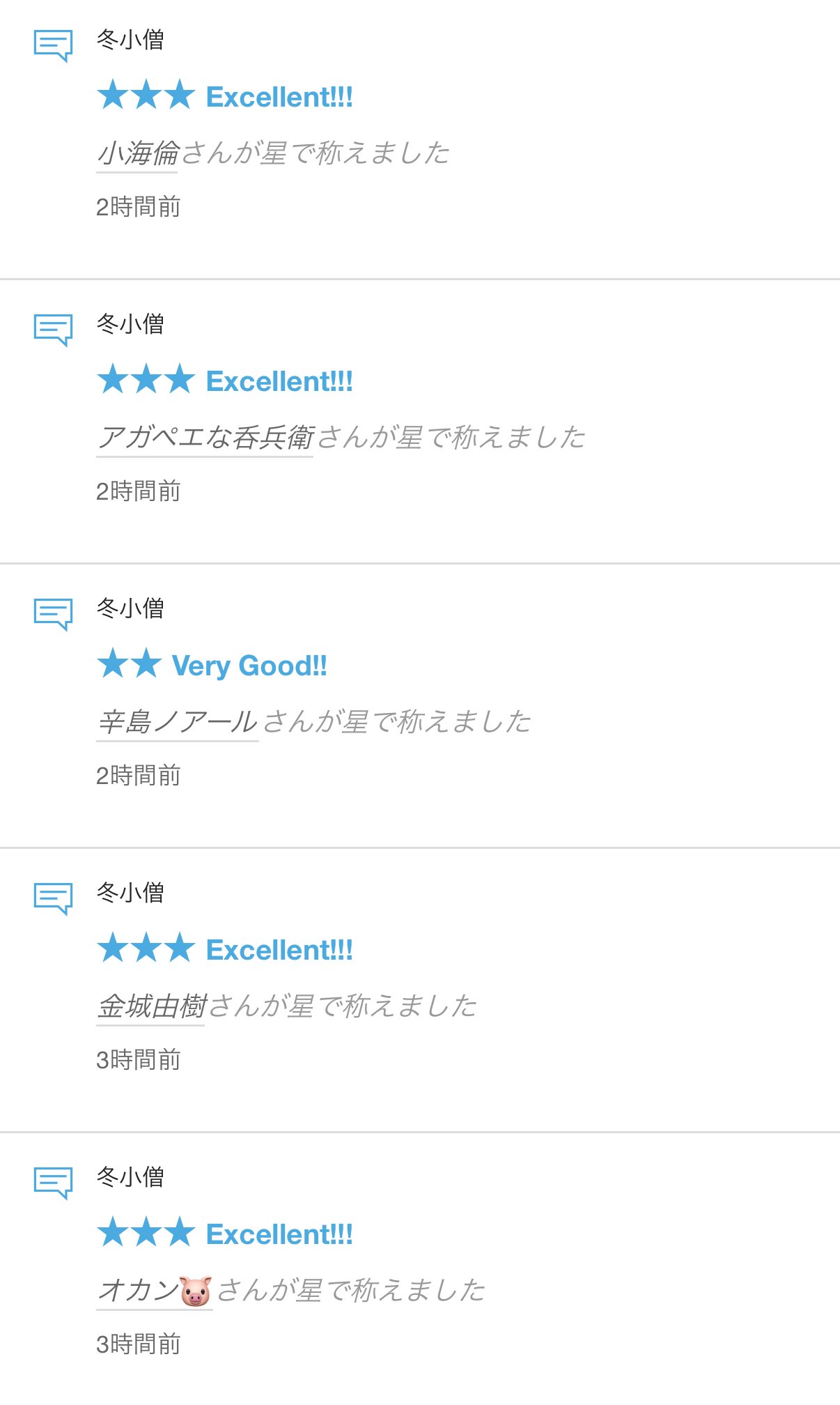
Task: Open 辛島ノアール's user link
Action: [x=178, y=722]
